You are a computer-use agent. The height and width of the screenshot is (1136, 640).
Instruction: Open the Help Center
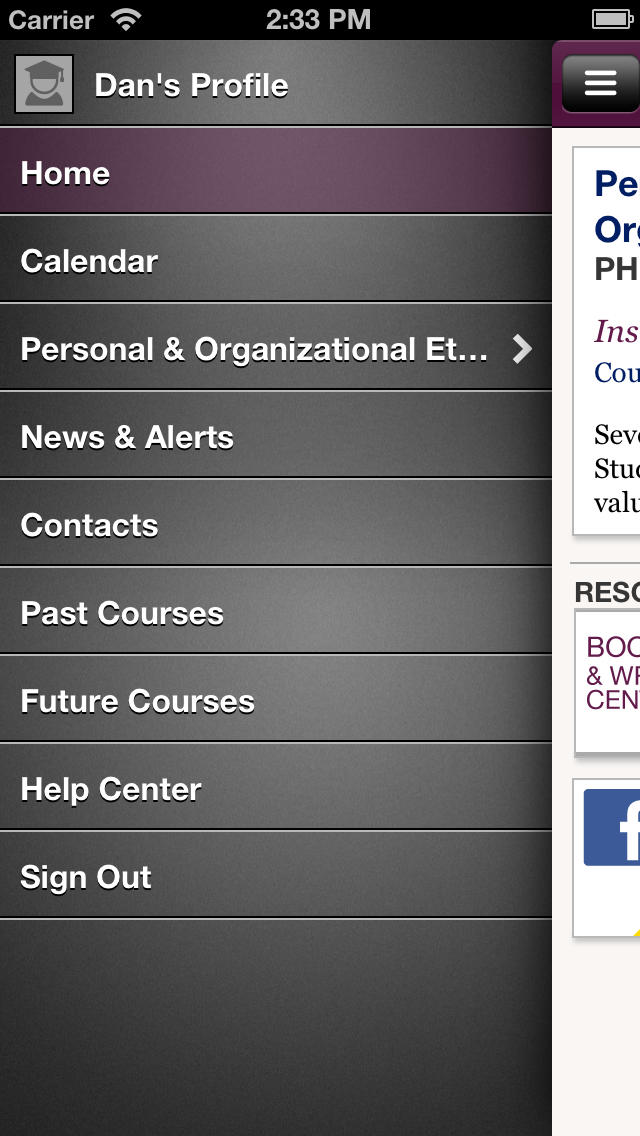tap(275, 787)
